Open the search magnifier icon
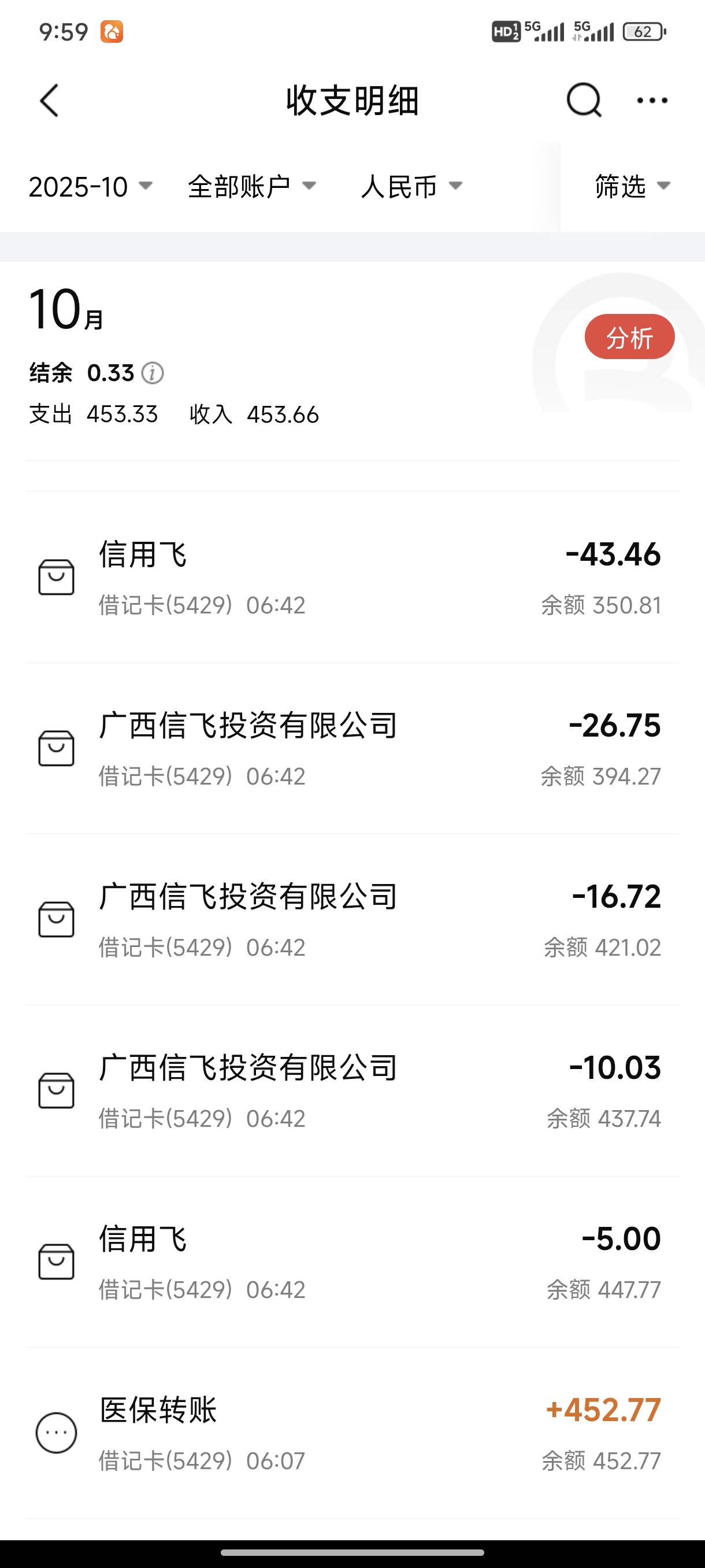 pyautogui.click(x=584, y=100)
